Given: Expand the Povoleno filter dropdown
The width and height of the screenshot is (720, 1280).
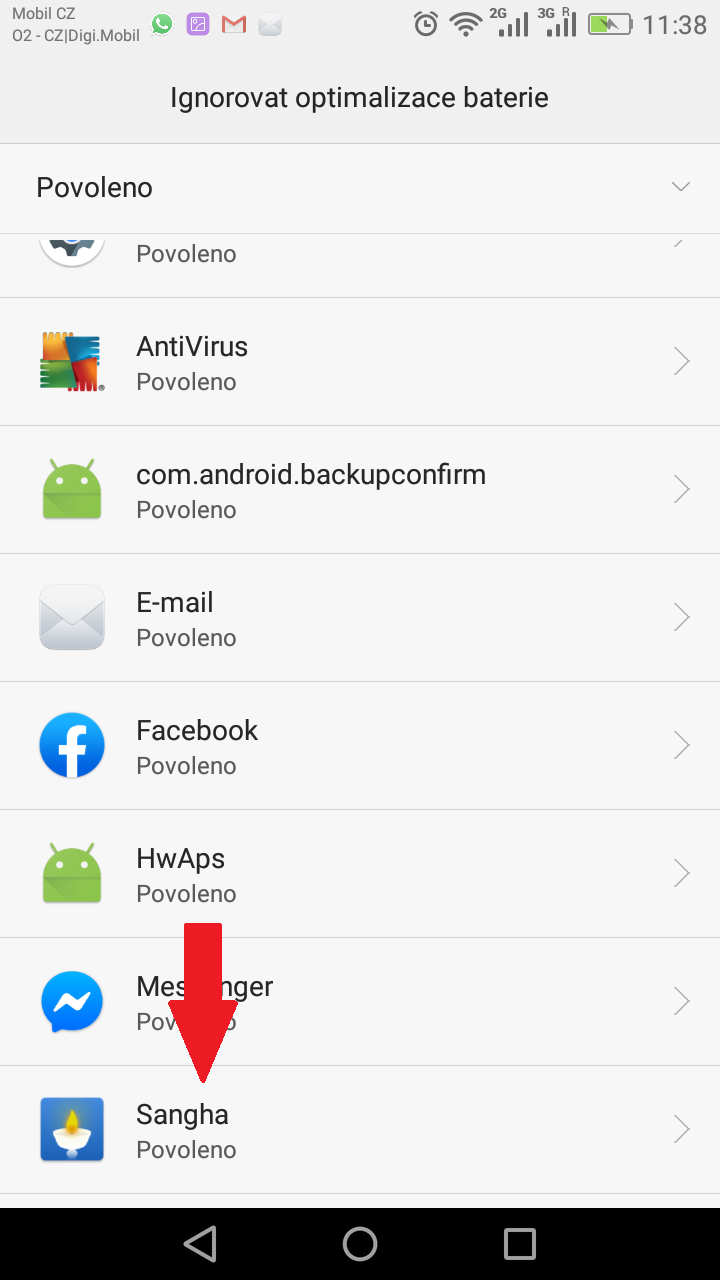Looking at the screenshot, I should (360, 188).
